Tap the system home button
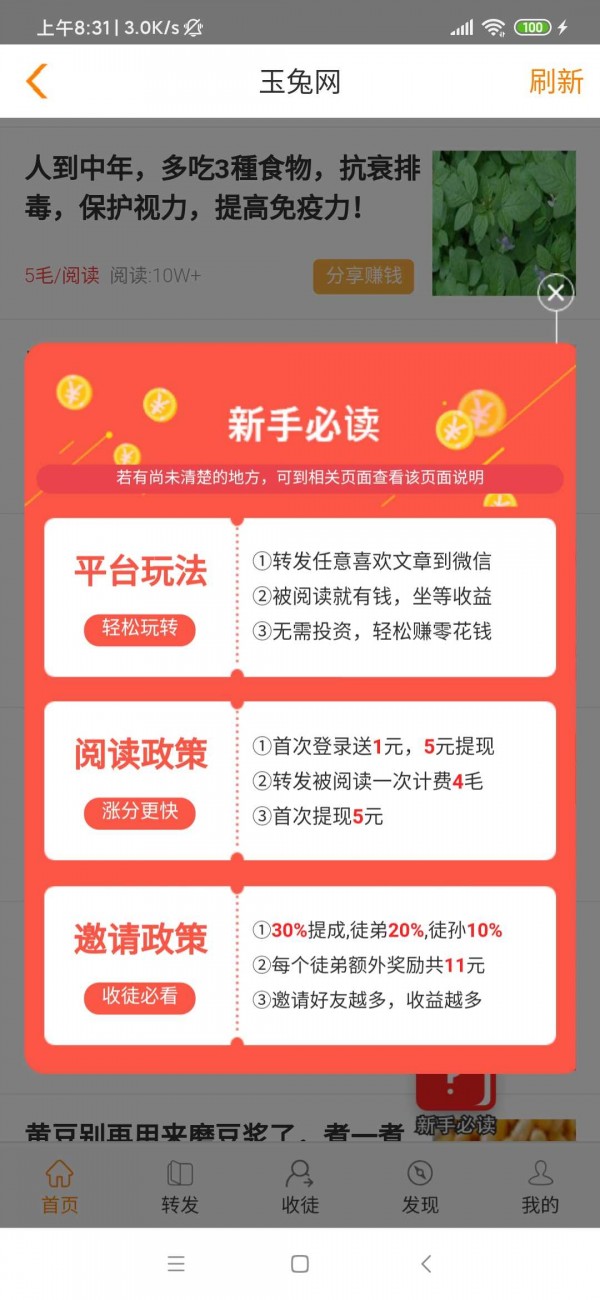 click(299, 1264)
